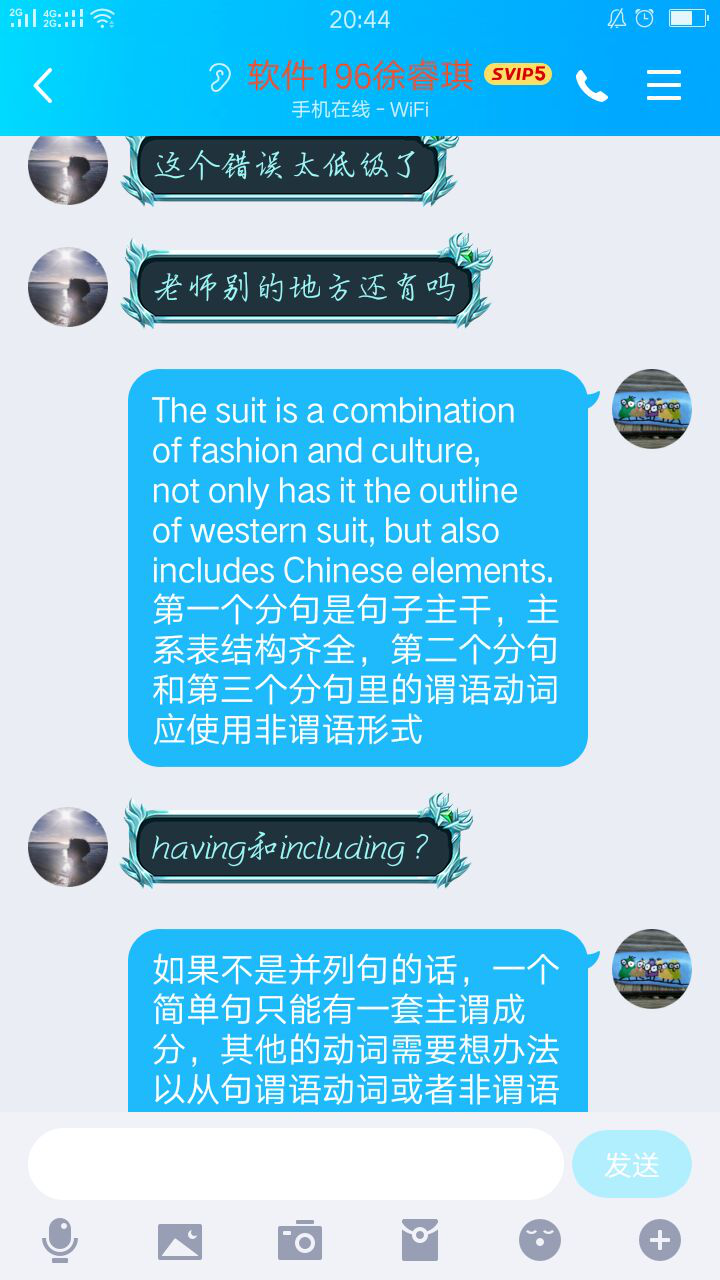Open the chat settings menu
The width and height of the screenshot is (720, 1280).
click(x=664, y=85)
